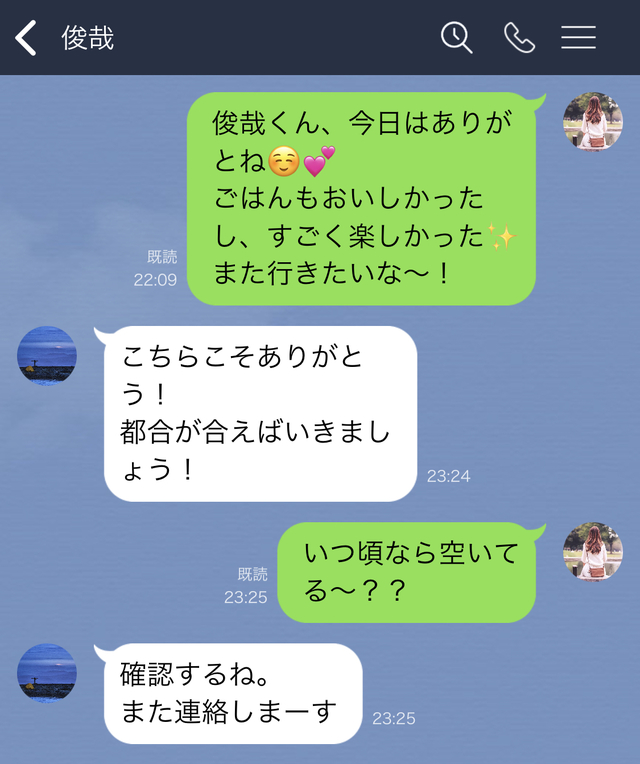Start a voice call with 俊哉
The height and width of the screenshot is (764, 640).
point(519,38)
